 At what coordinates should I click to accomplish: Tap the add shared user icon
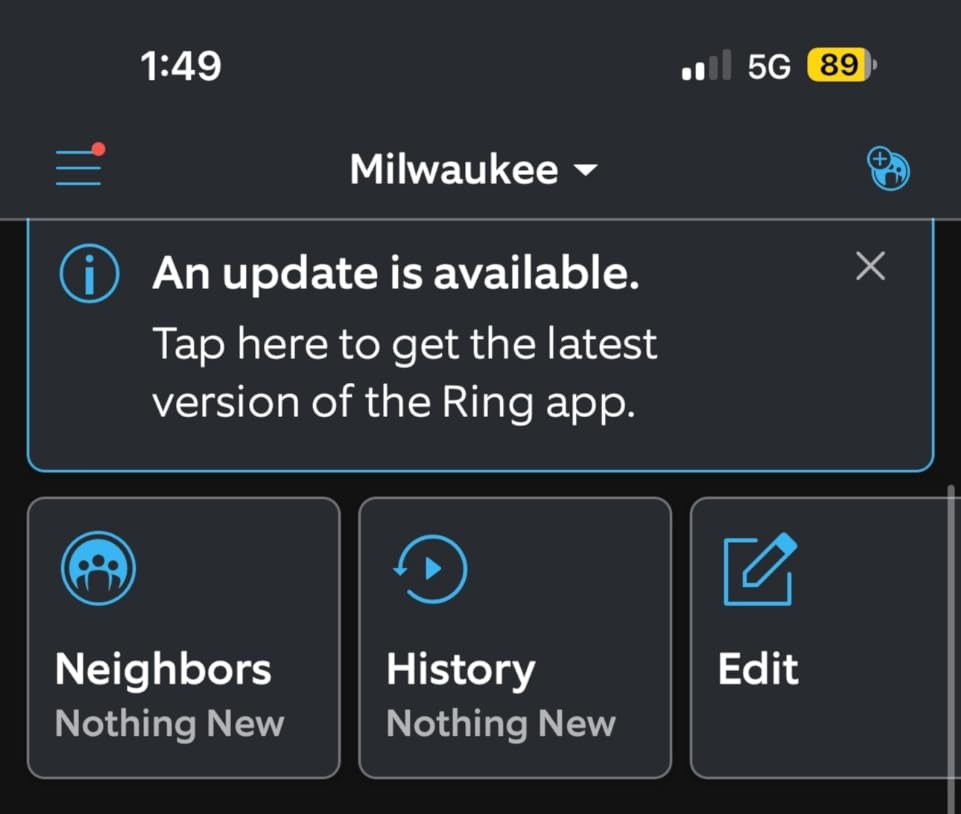coord(888,168)
